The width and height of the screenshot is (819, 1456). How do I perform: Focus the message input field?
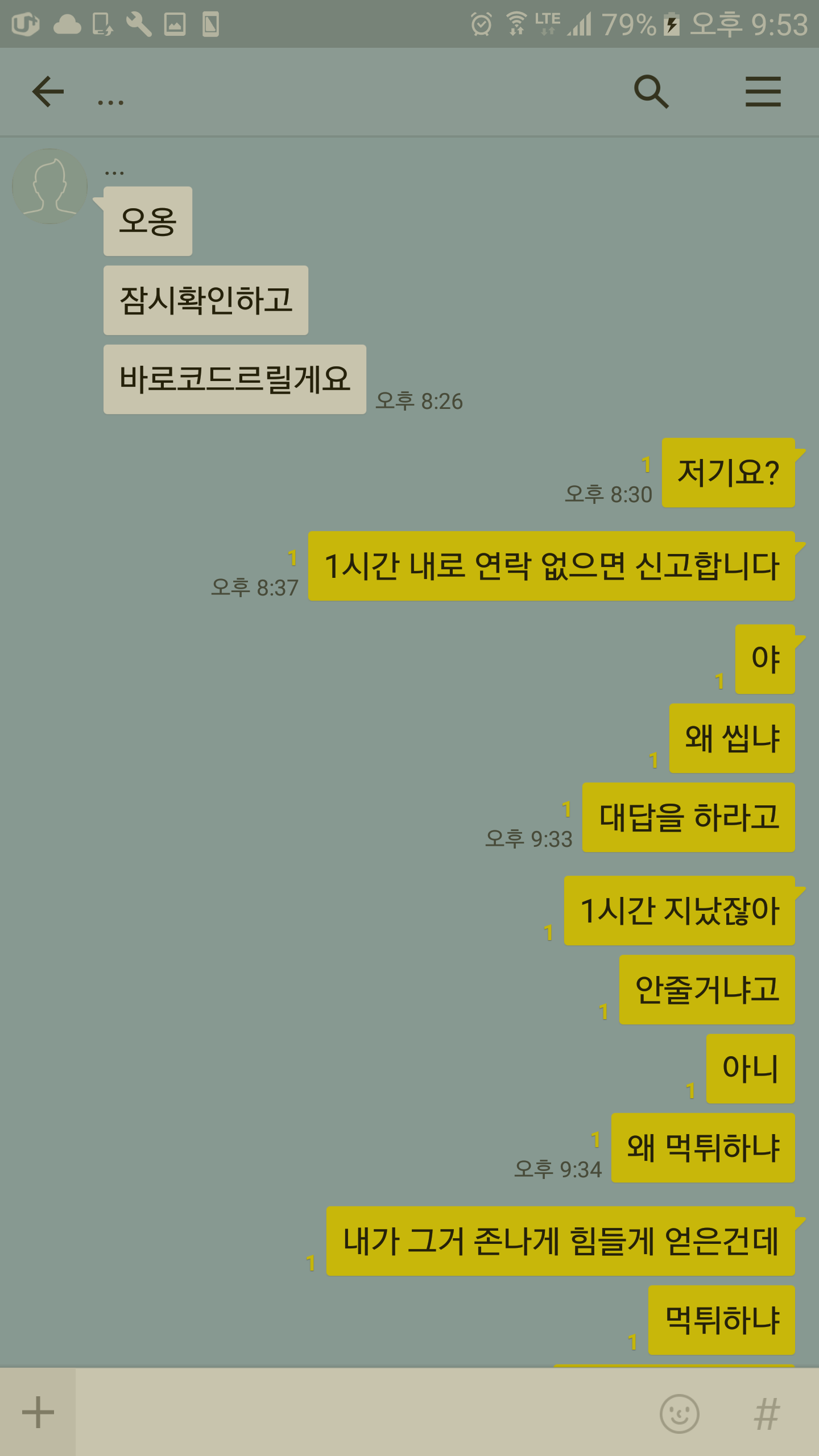click(x=364, y=1412)
